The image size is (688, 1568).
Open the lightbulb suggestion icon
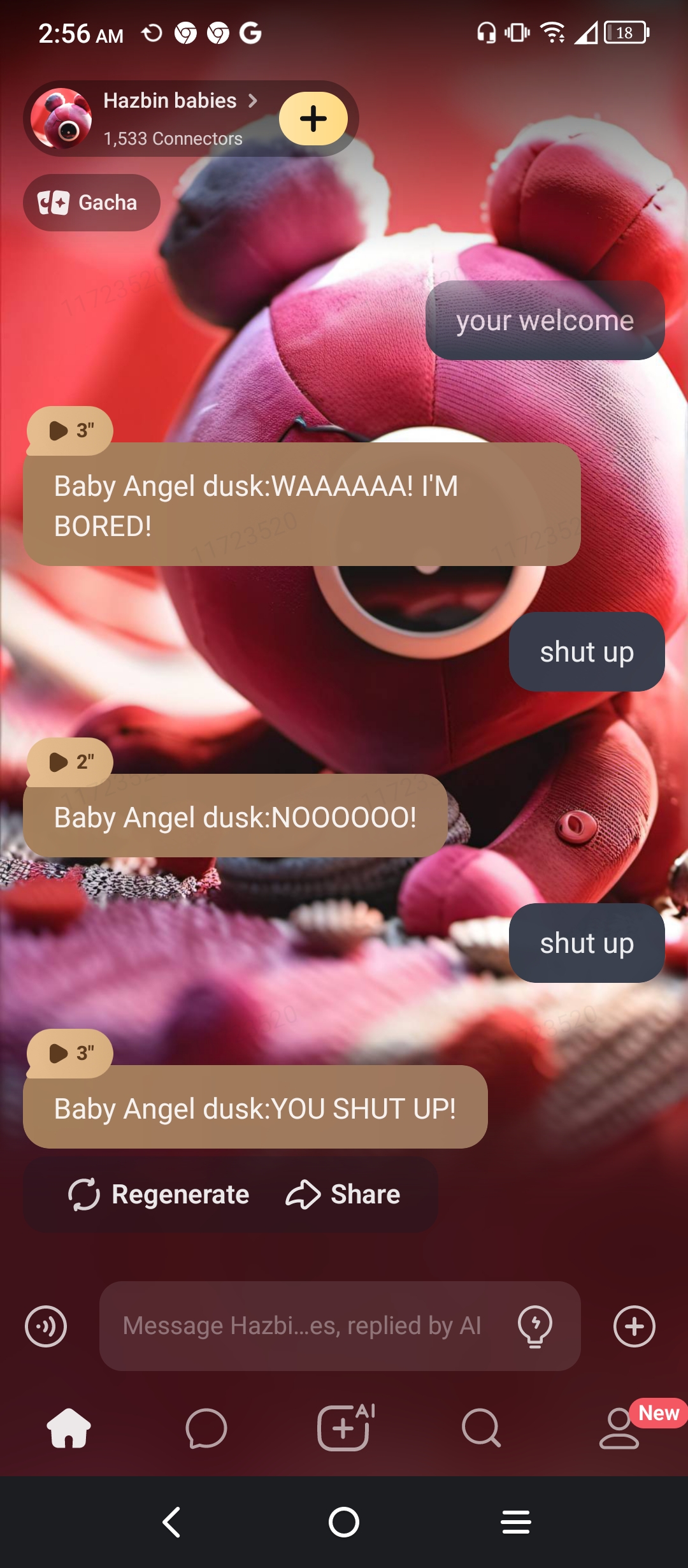coord(535,1326)
